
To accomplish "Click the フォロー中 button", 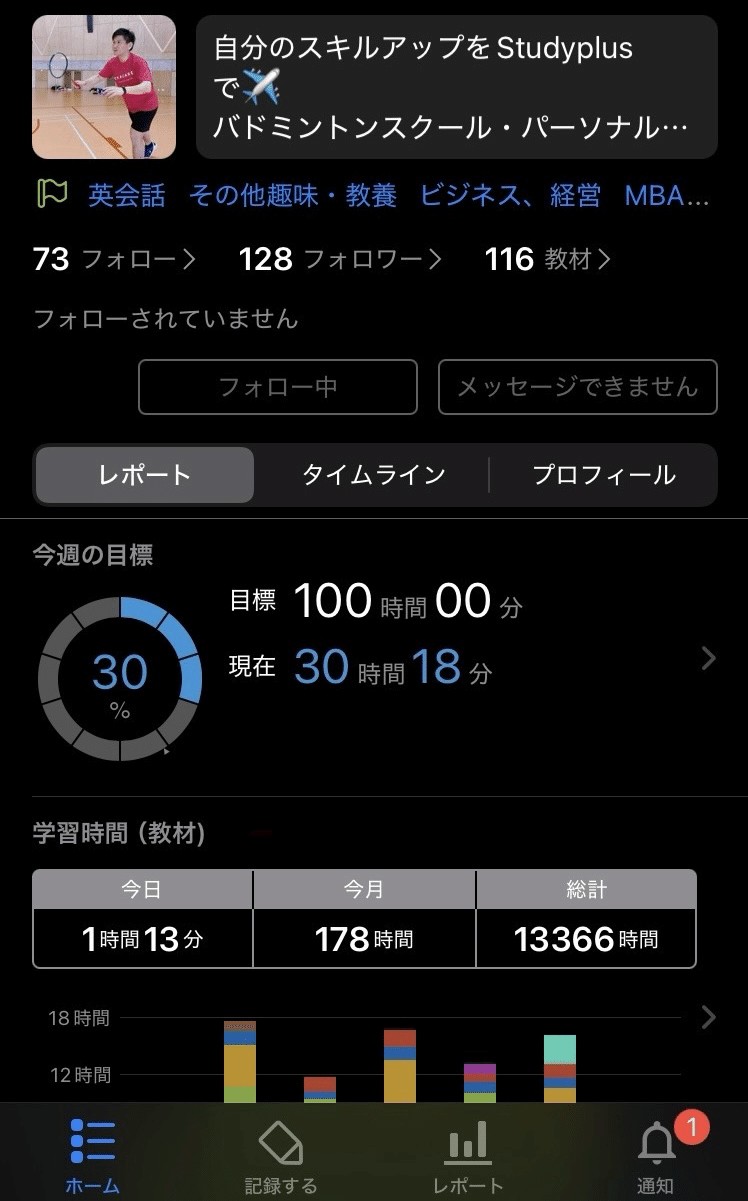I will tap(277, 387).
